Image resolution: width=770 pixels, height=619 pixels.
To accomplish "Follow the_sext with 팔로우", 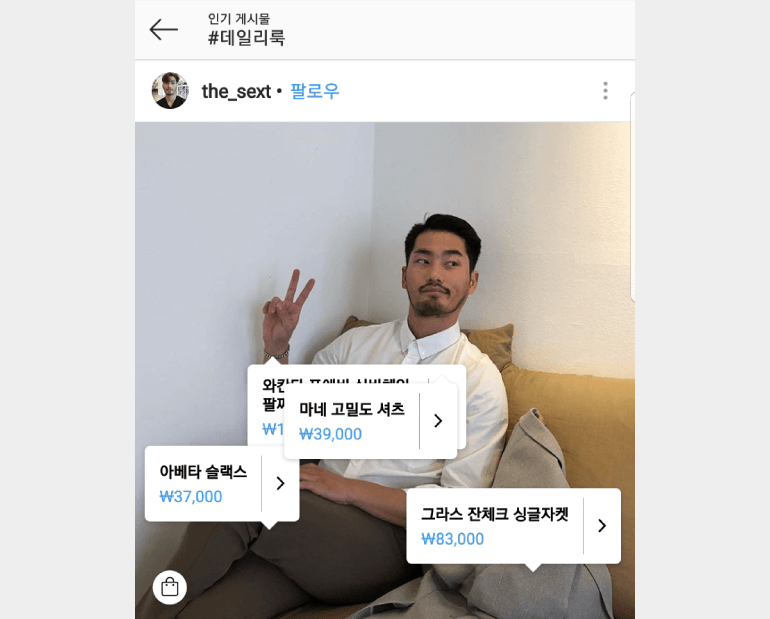I will pyautogui.click(x=315, y=91).
